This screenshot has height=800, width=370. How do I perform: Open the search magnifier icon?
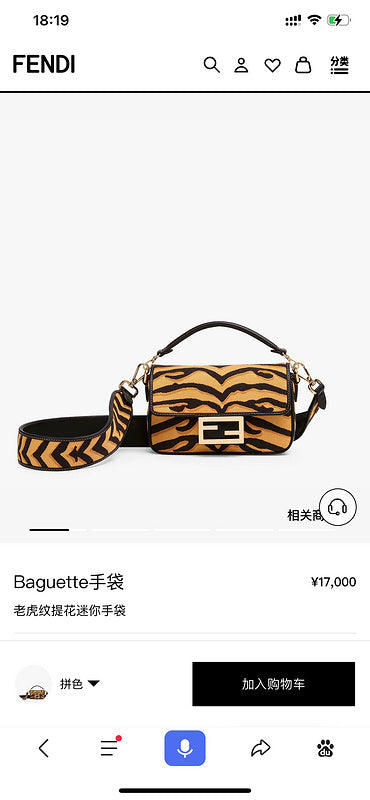[x=212, y=65]
